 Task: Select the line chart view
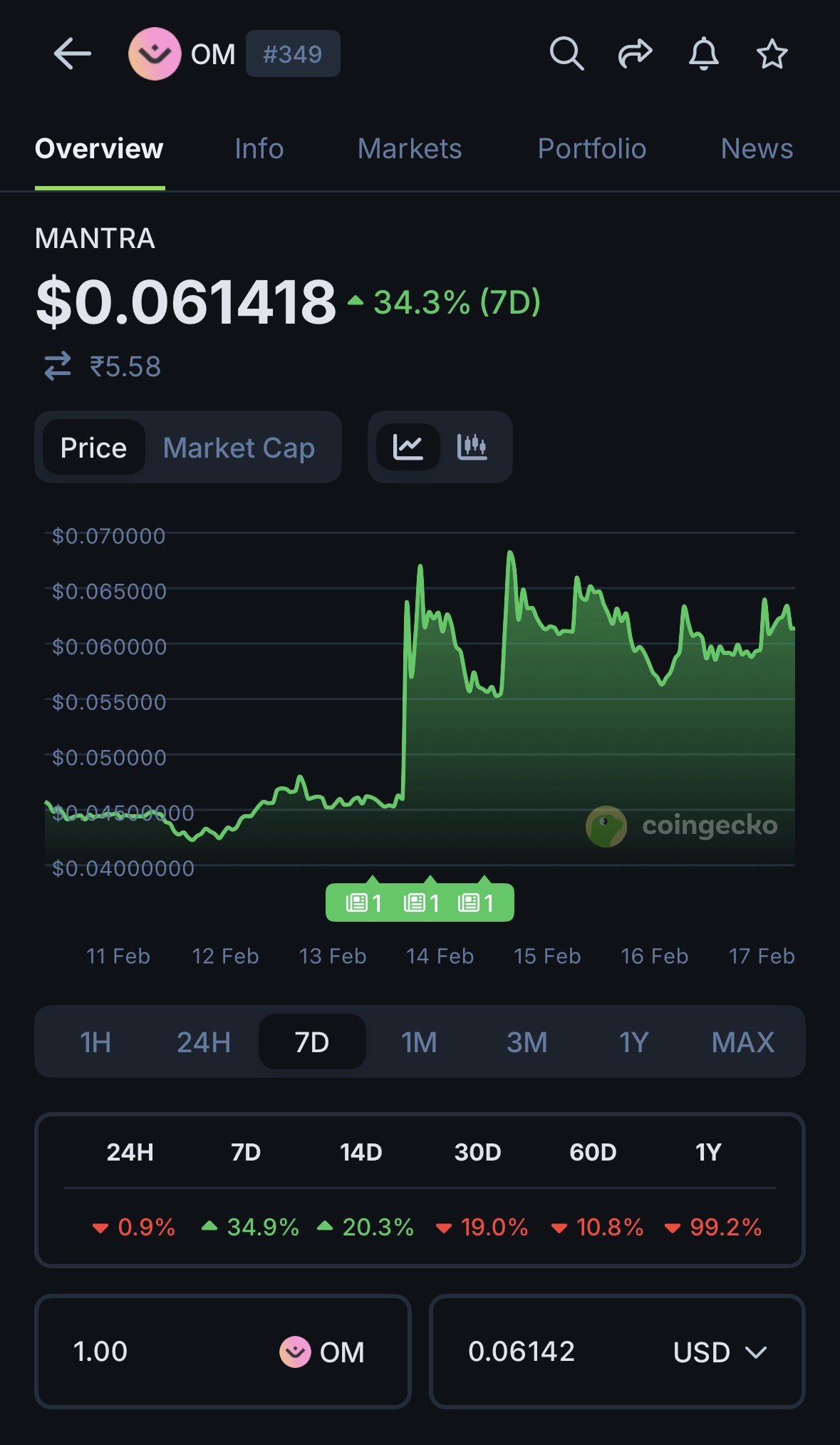408,448
